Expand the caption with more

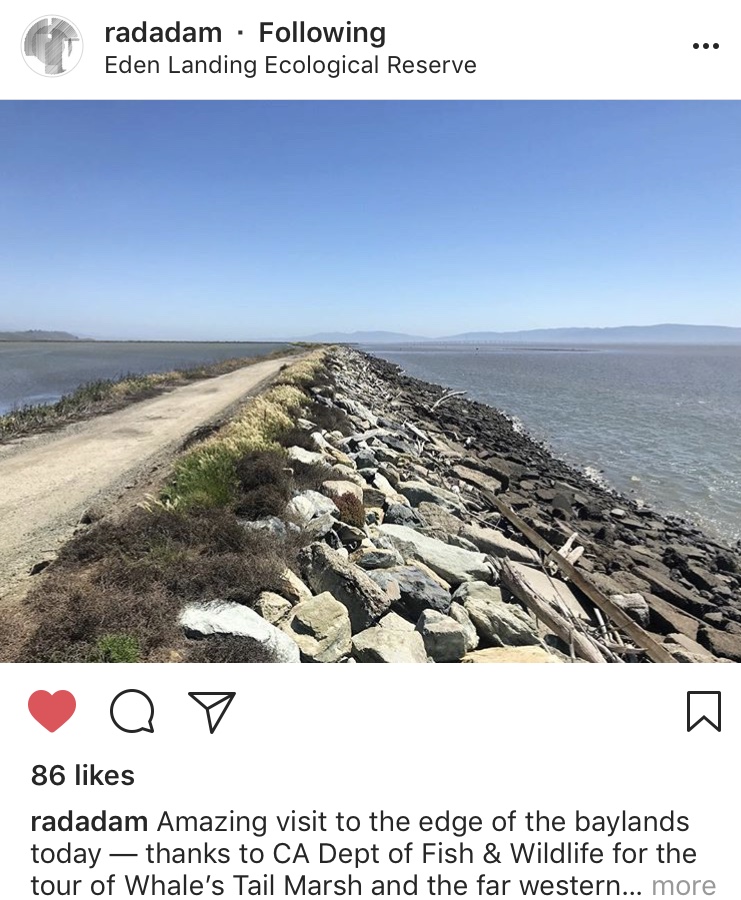684,886
